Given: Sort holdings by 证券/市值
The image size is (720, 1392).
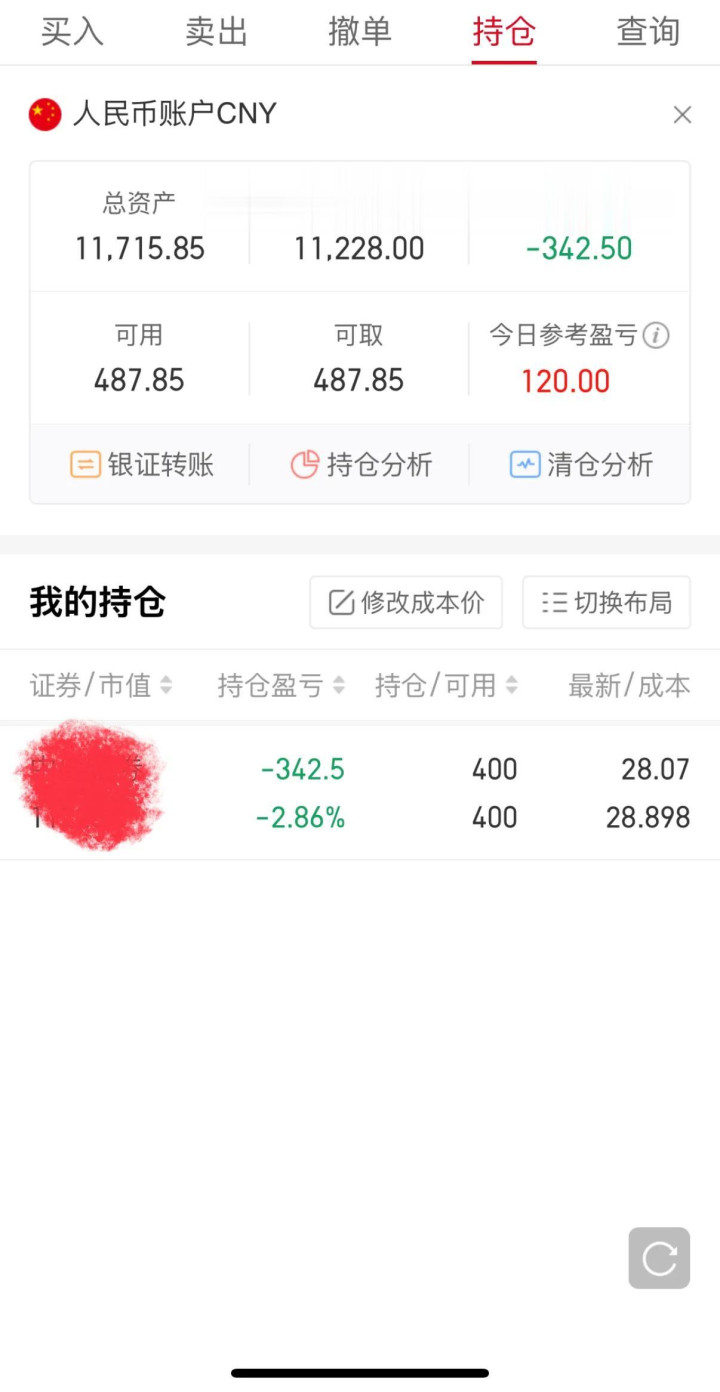Looking at the screenshot, I should click(x=101, y=685).
